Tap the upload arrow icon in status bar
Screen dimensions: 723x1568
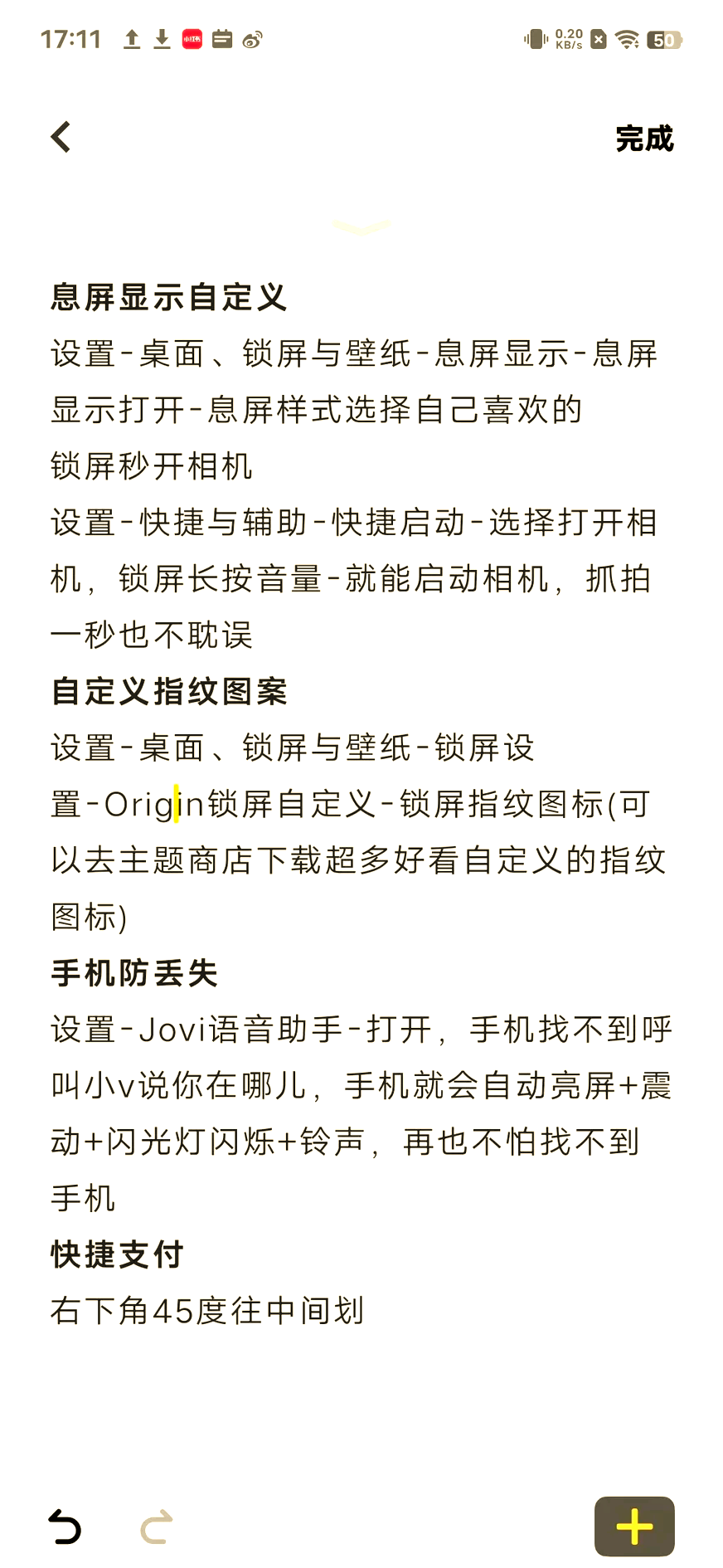pyautogui.click(x=131, y=39)
